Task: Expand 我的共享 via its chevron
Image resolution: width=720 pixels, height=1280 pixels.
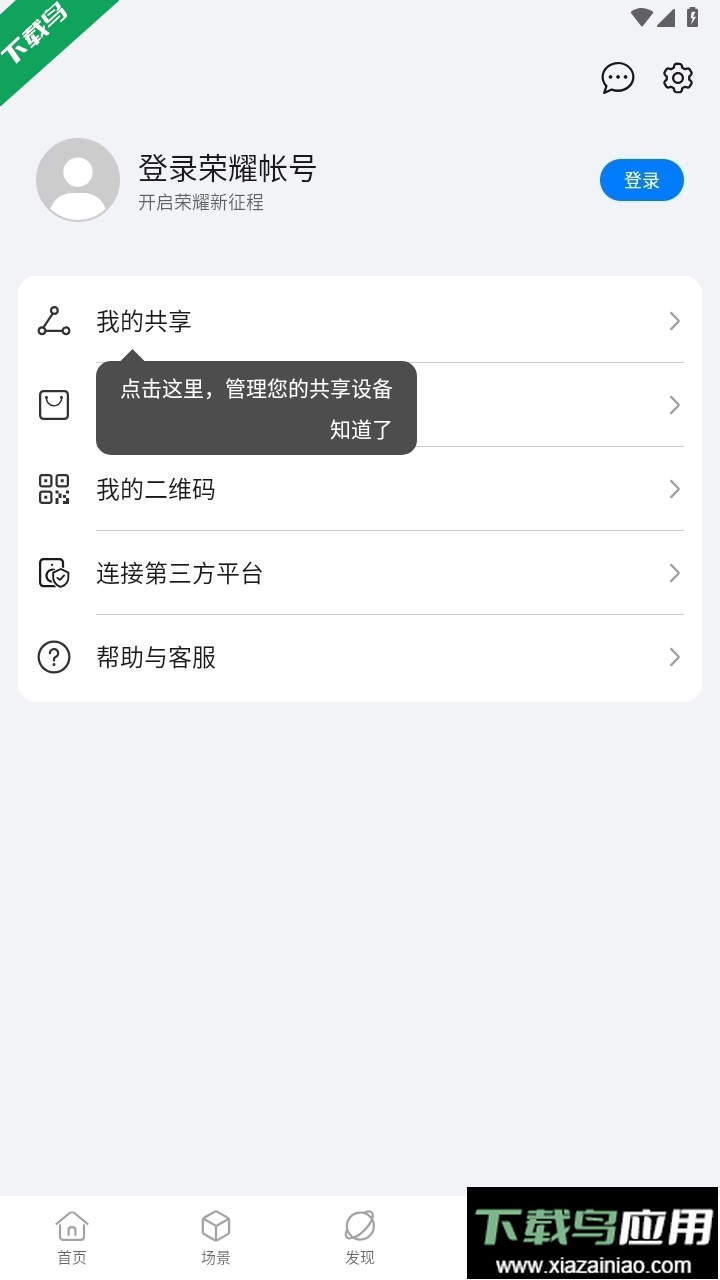Action: pyautogui.click(x=672, y=321)
